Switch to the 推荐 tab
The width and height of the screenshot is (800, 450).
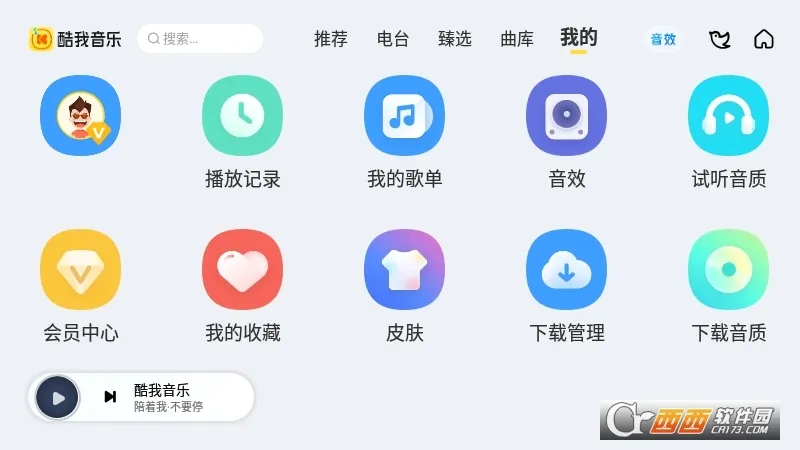click(331, 39)
